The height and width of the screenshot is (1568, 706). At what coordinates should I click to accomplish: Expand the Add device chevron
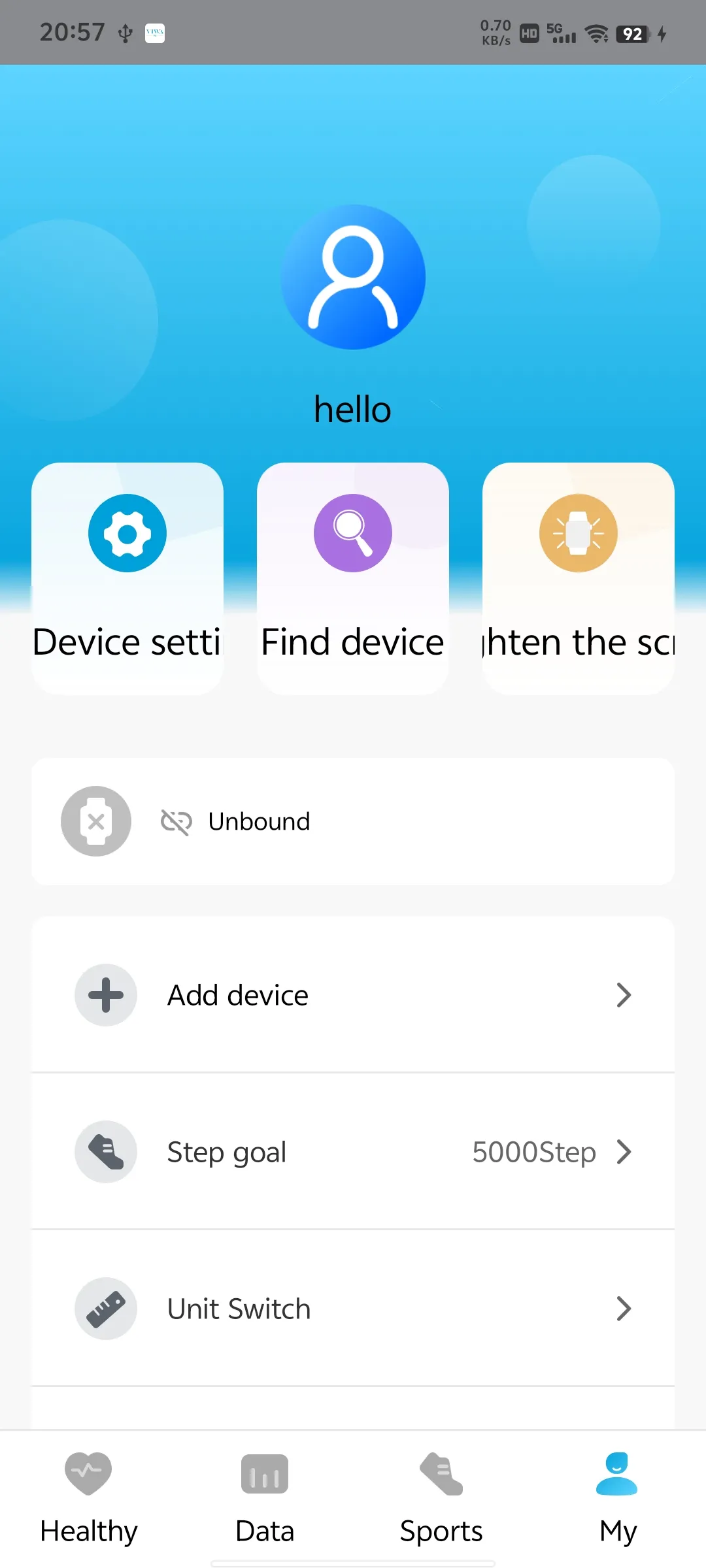pos(625,995)
